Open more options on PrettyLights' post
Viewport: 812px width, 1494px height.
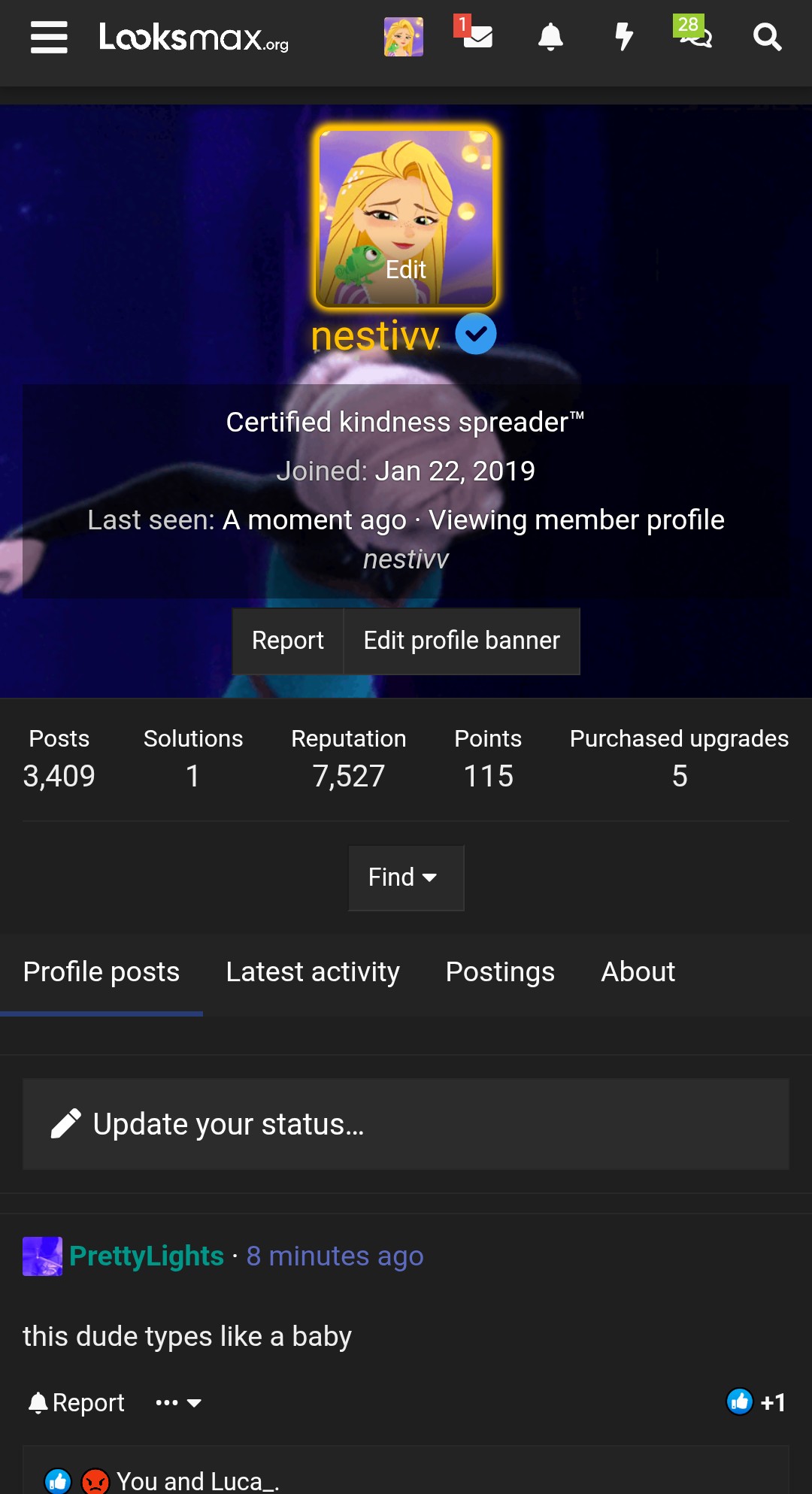pos(178,1402)
